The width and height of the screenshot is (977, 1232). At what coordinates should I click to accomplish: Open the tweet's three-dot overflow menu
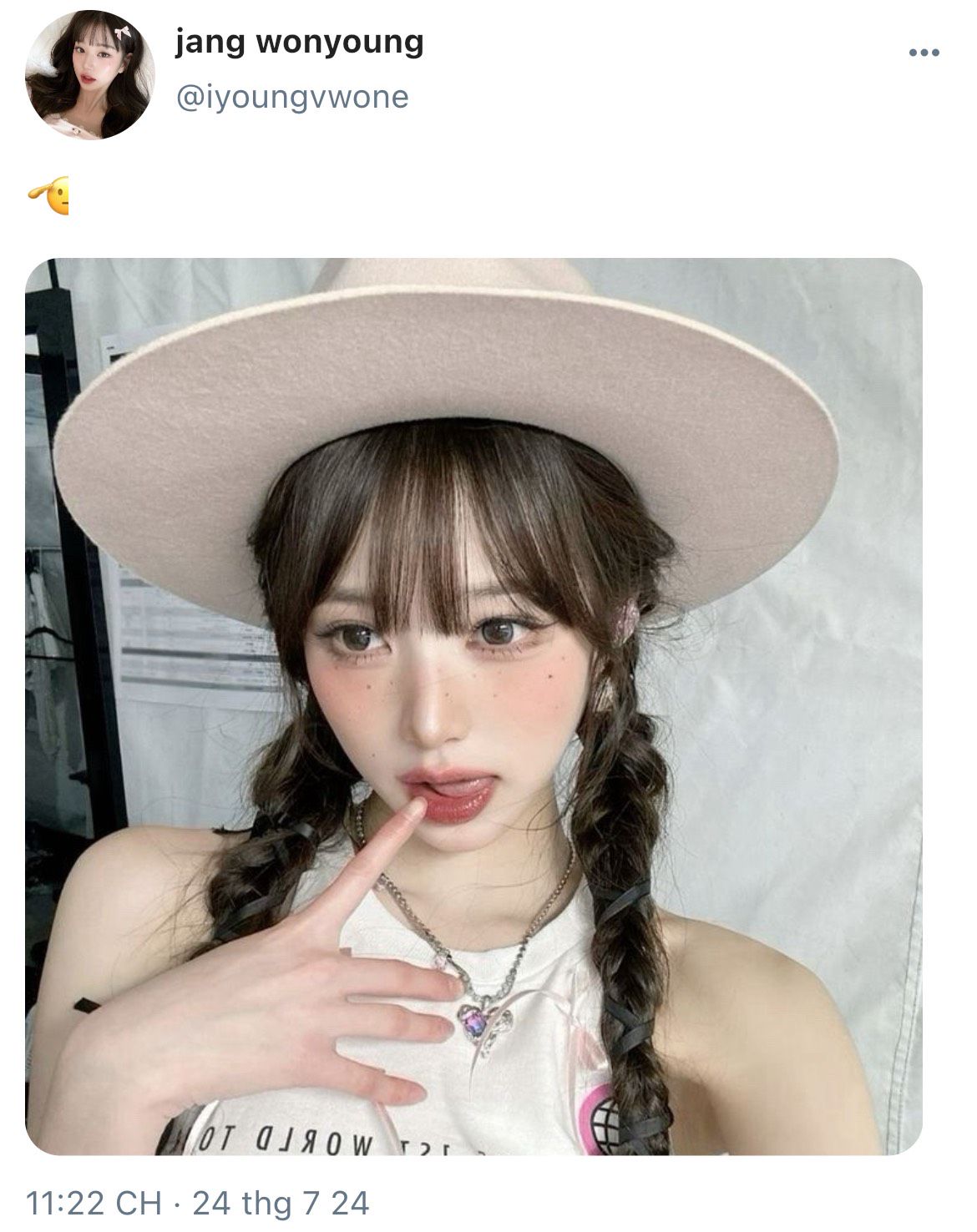pos(924,53)
